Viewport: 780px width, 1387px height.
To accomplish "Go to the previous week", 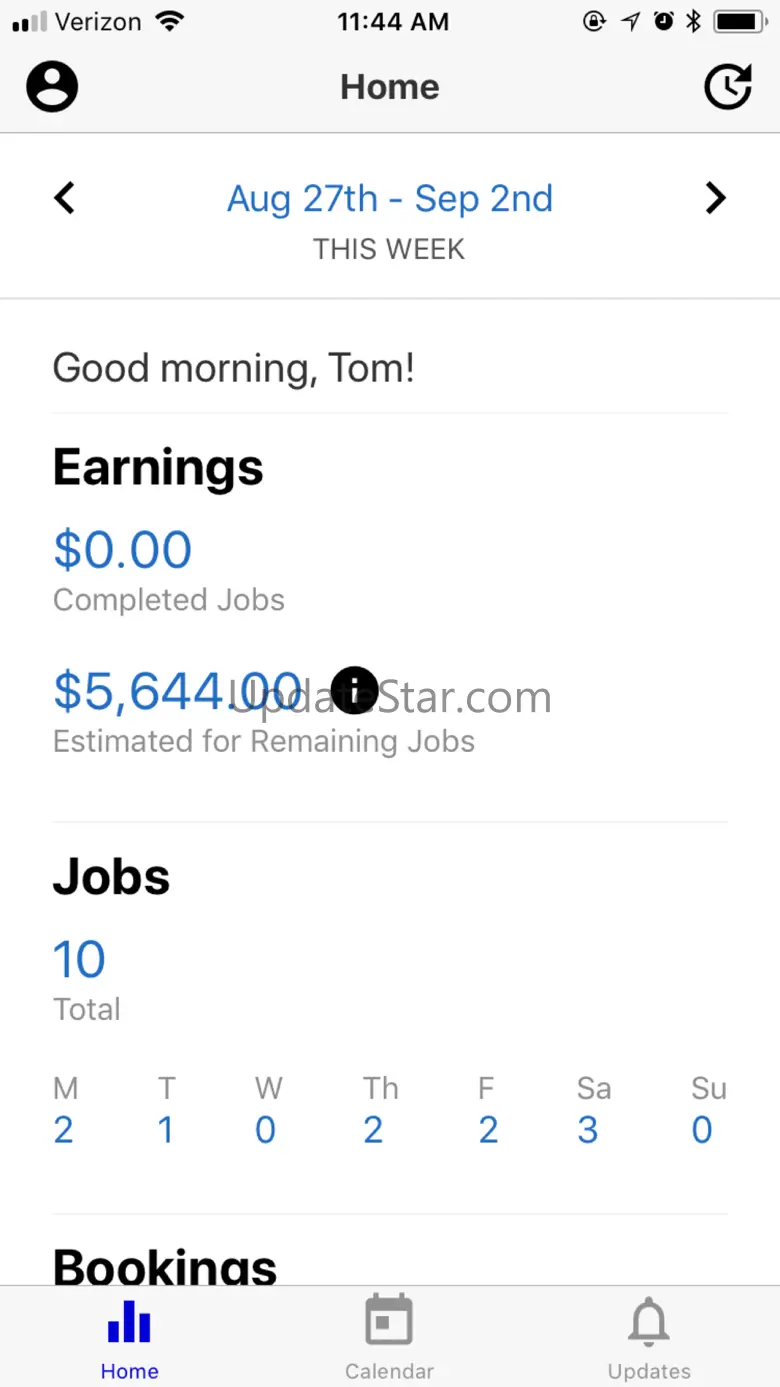I will pyautogui.click(x=65, y=198).
